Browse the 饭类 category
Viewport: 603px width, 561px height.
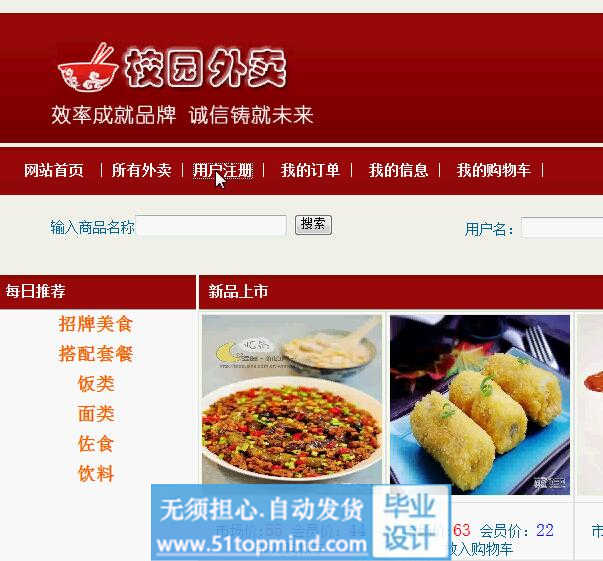coord(96,384)
